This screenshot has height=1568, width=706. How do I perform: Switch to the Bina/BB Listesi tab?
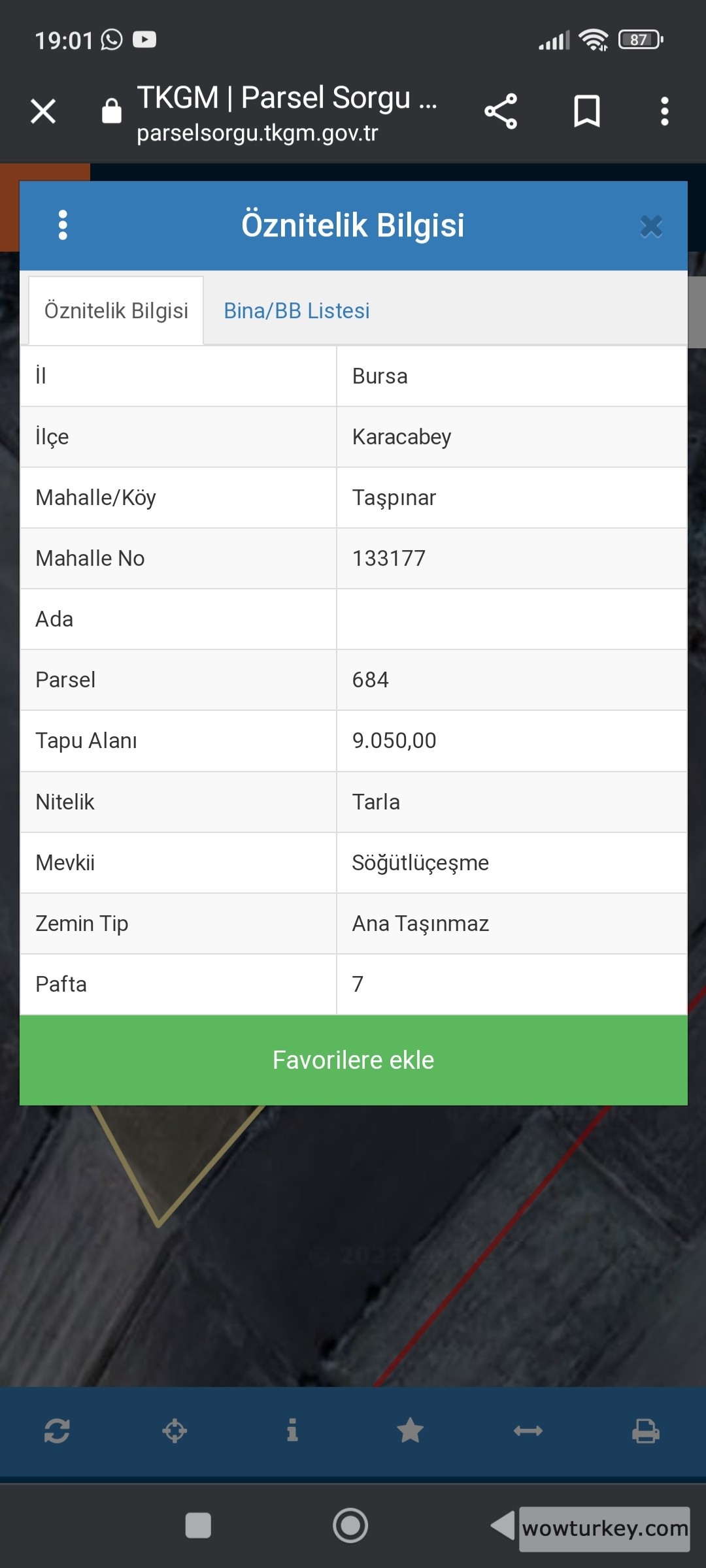296,311
